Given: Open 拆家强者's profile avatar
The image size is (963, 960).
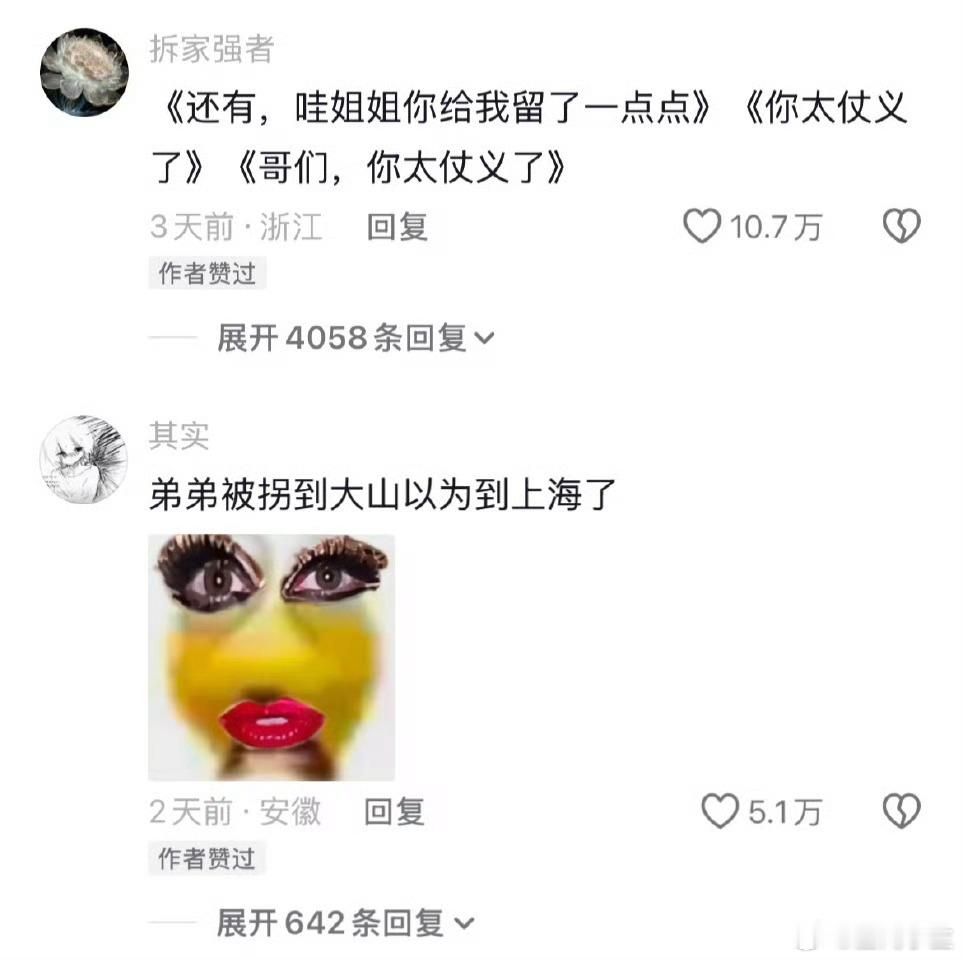Looking at the screenshot, I should tap(84, 72).
